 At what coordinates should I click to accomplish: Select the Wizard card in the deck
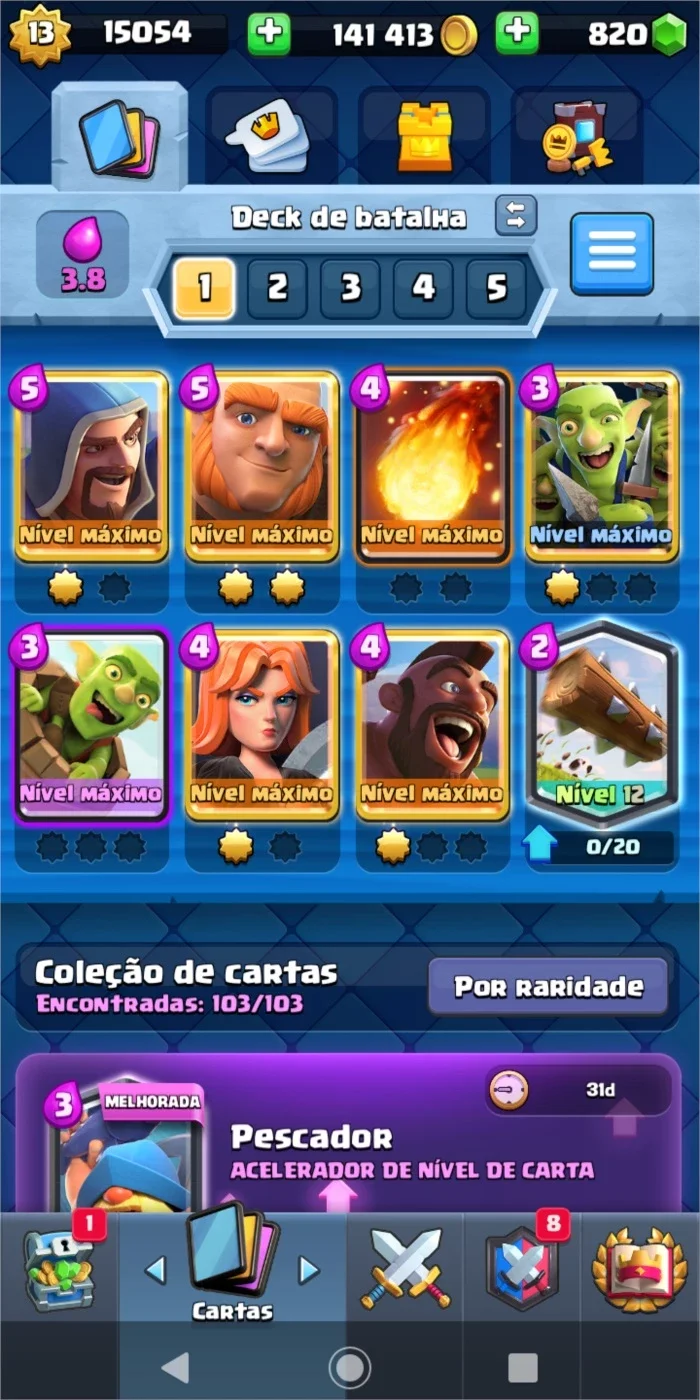[92, 465]
